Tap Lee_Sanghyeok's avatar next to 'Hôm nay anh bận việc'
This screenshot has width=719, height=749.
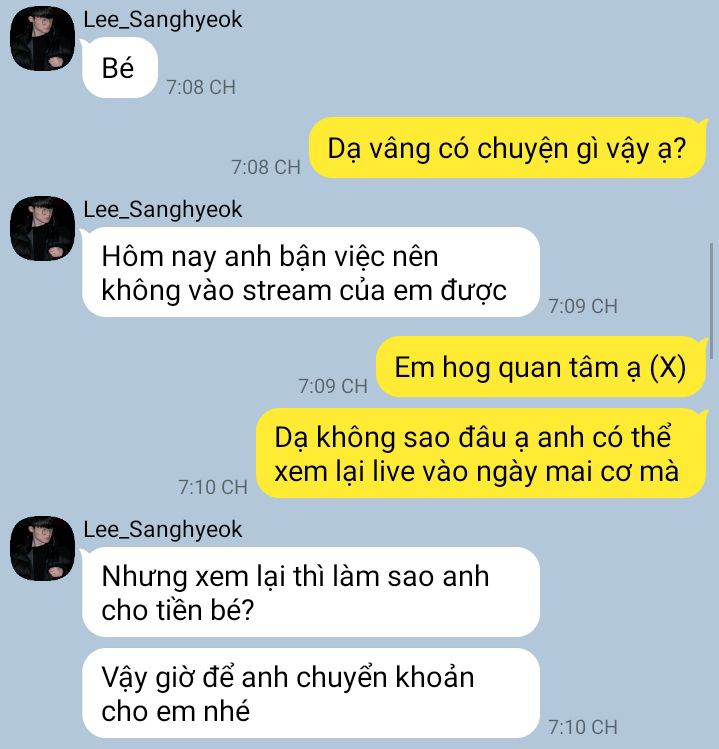[x=42, y=229]
